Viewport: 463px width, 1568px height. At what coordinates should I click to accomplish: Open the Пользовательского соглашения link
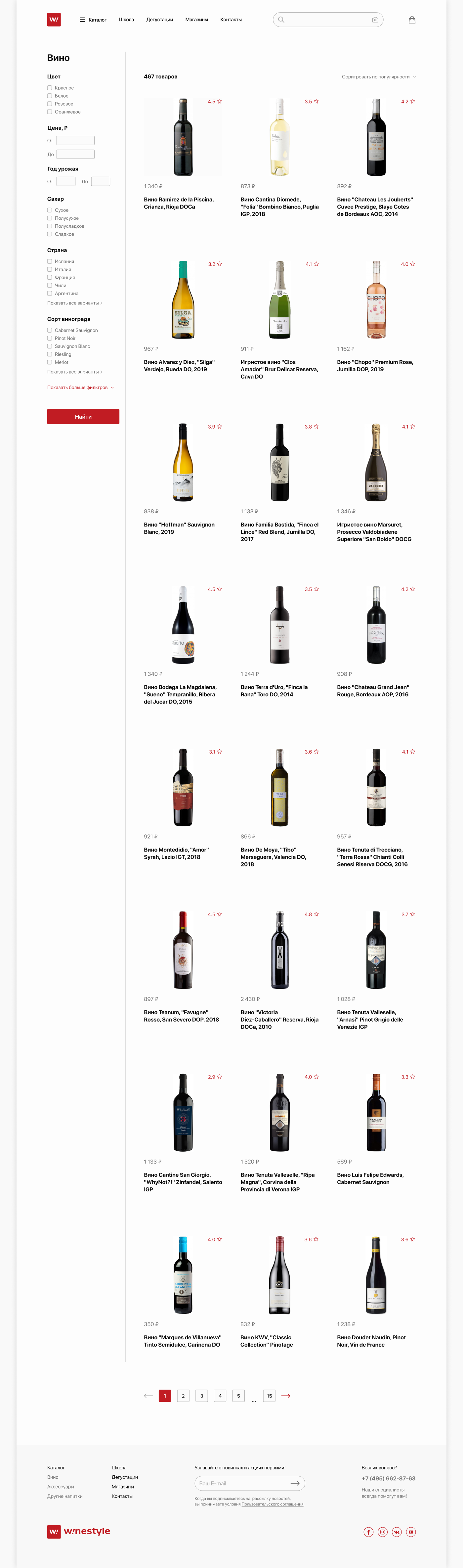click(x=273, y=1504)
